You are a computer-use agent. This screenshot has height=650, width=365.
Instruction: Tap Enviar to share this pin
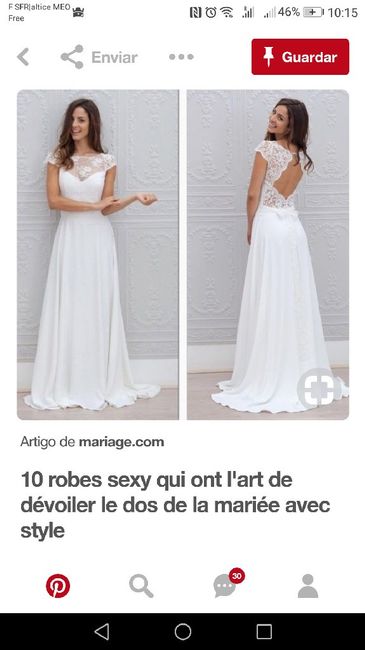[99, 57]
